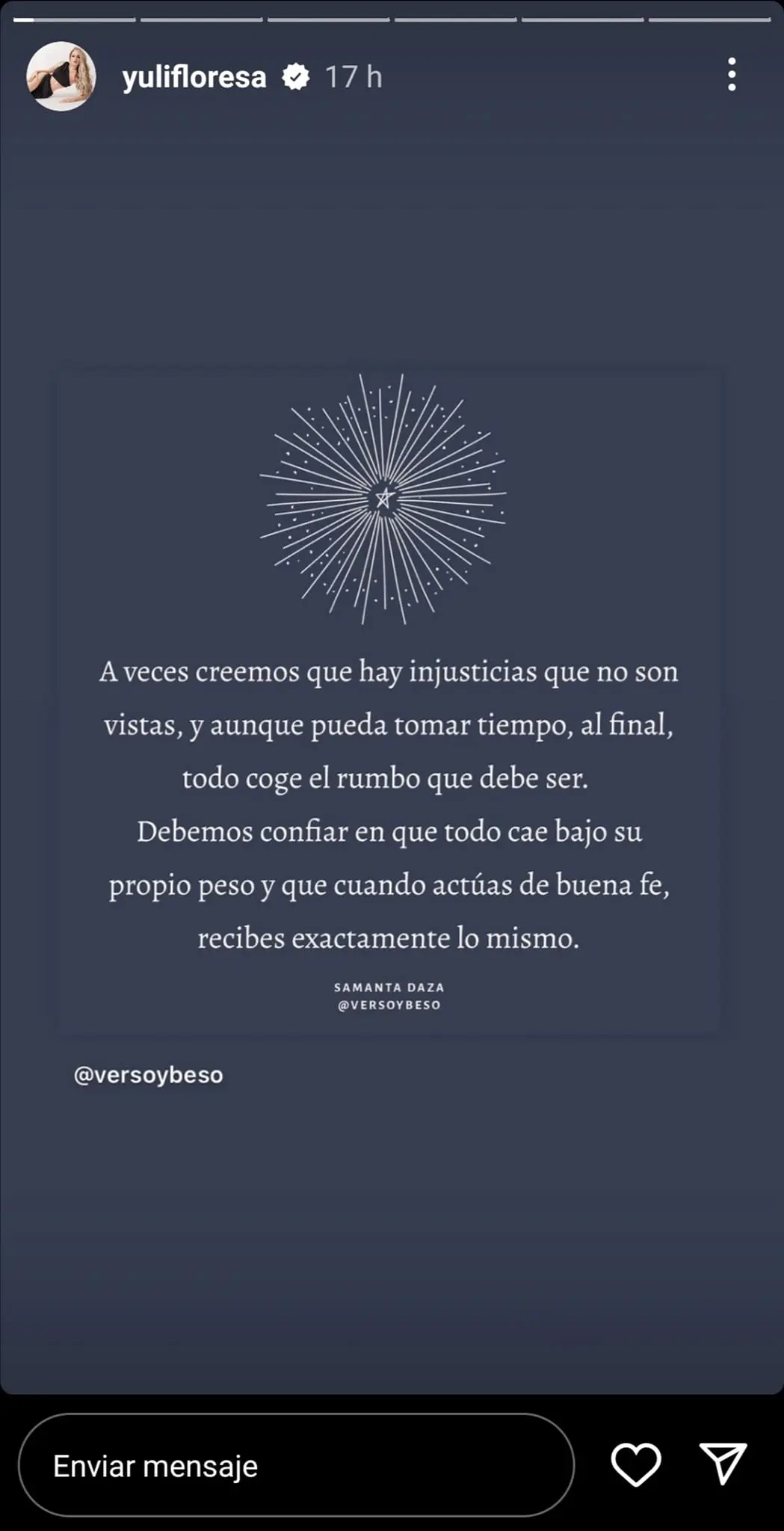Tap the yulifloresa username
Viewport: 784px width, 1531px height.
tap(194, 77)
